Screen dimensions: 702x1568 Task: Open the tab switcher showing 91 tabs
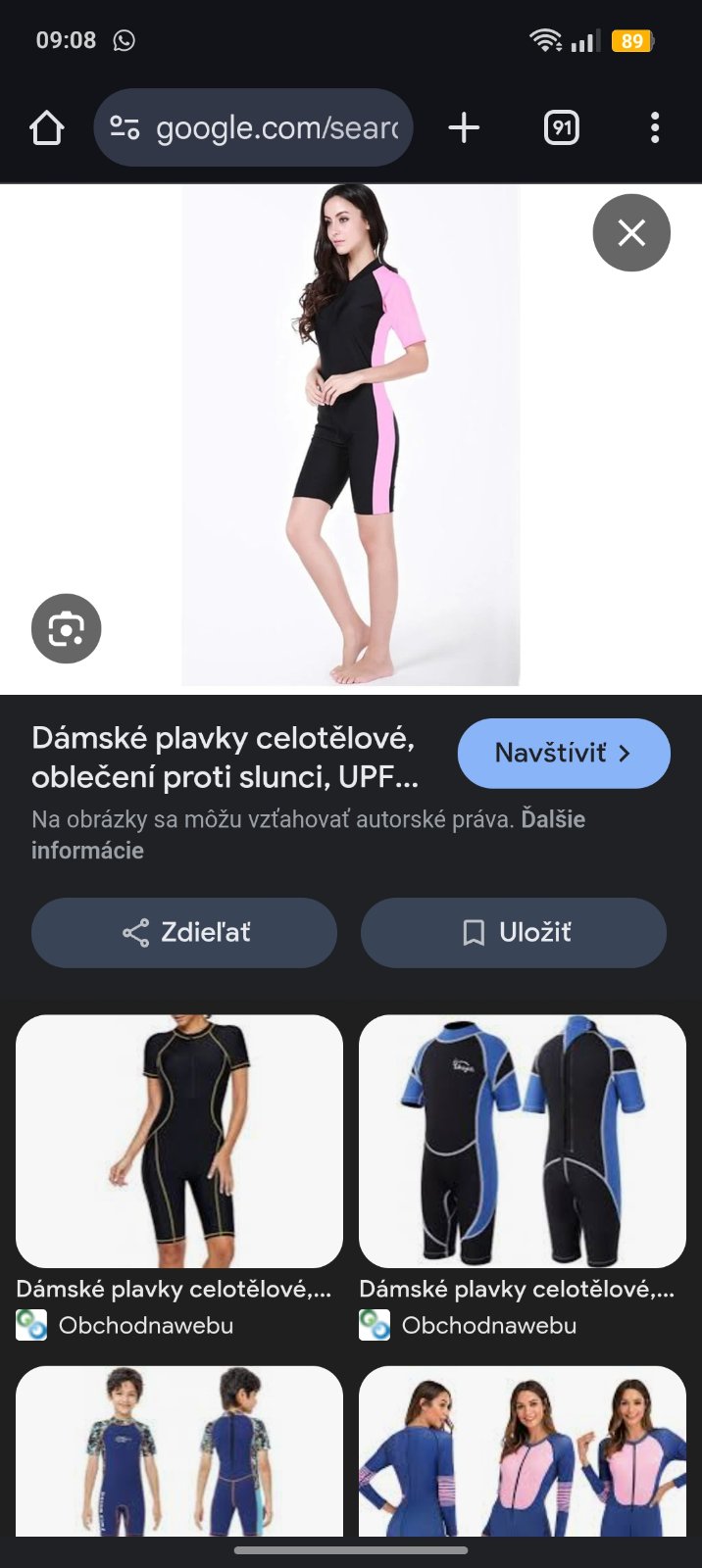(561, 127)
